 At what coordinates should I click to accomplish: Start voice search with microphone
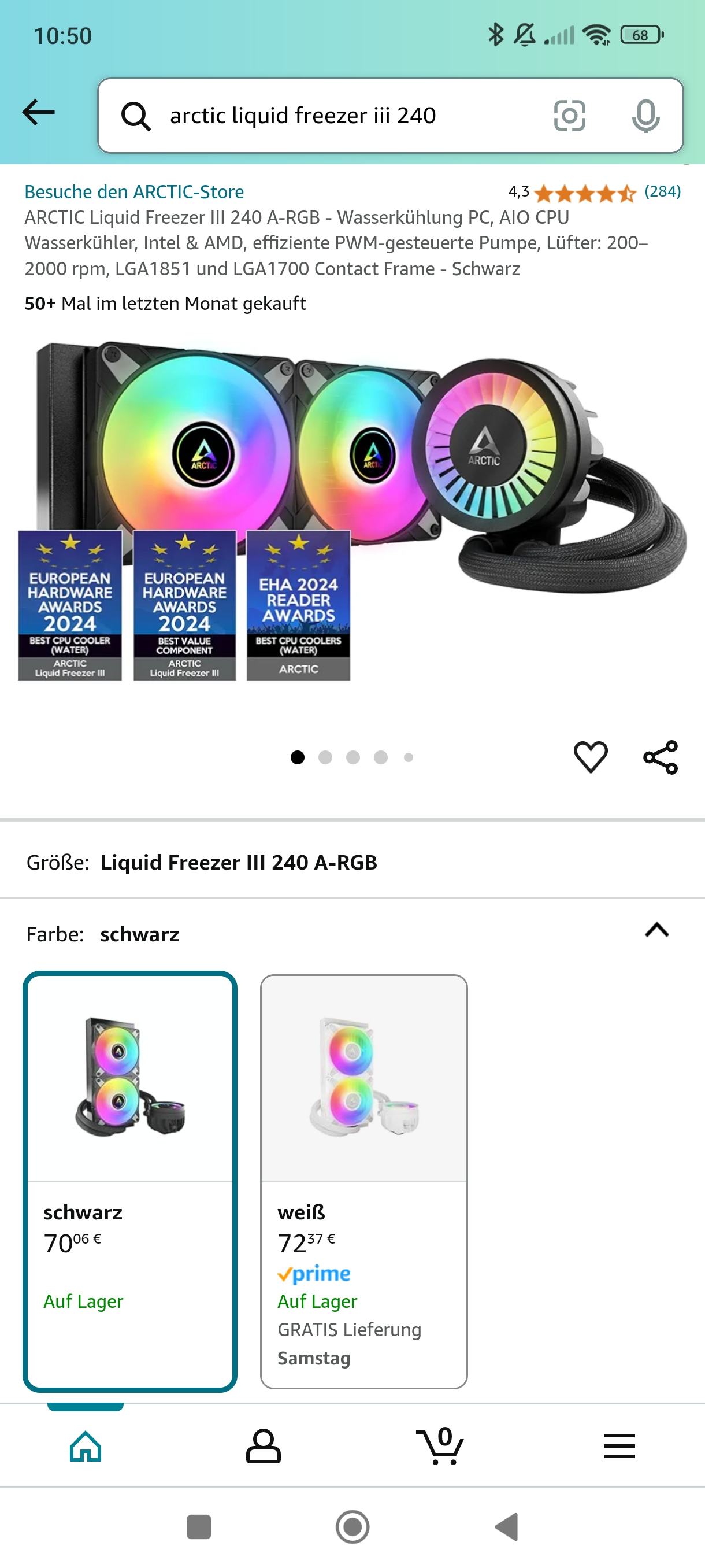pos(645,115)
